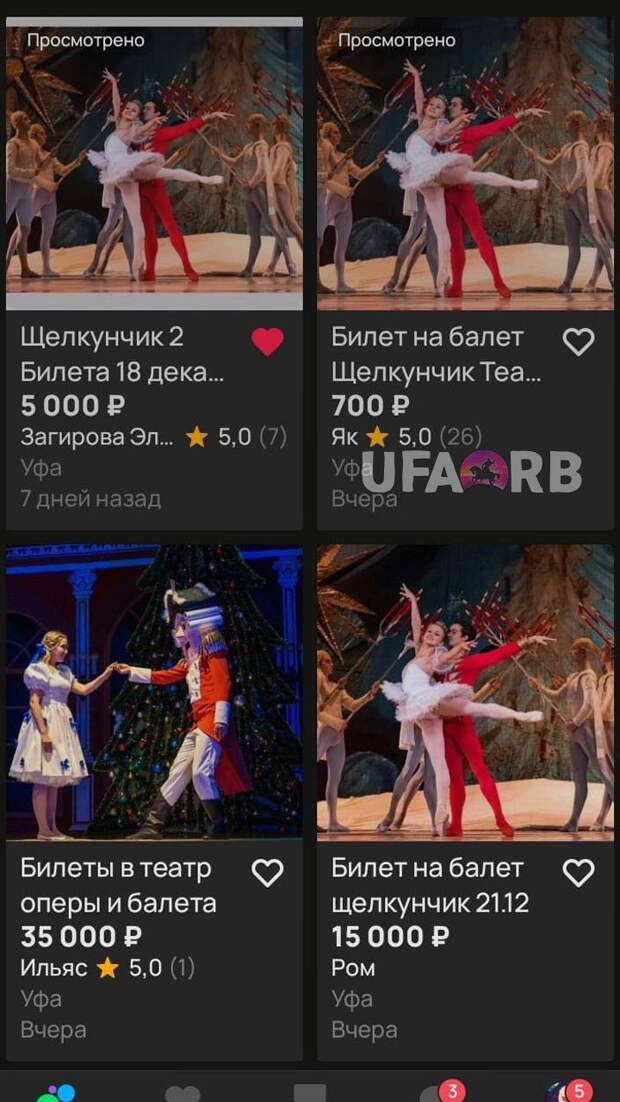Image resolution: width=620 pixels, height=1102 pixels.
Task: Favorite the Билеты в театр оперы listing
Action: 267,874
